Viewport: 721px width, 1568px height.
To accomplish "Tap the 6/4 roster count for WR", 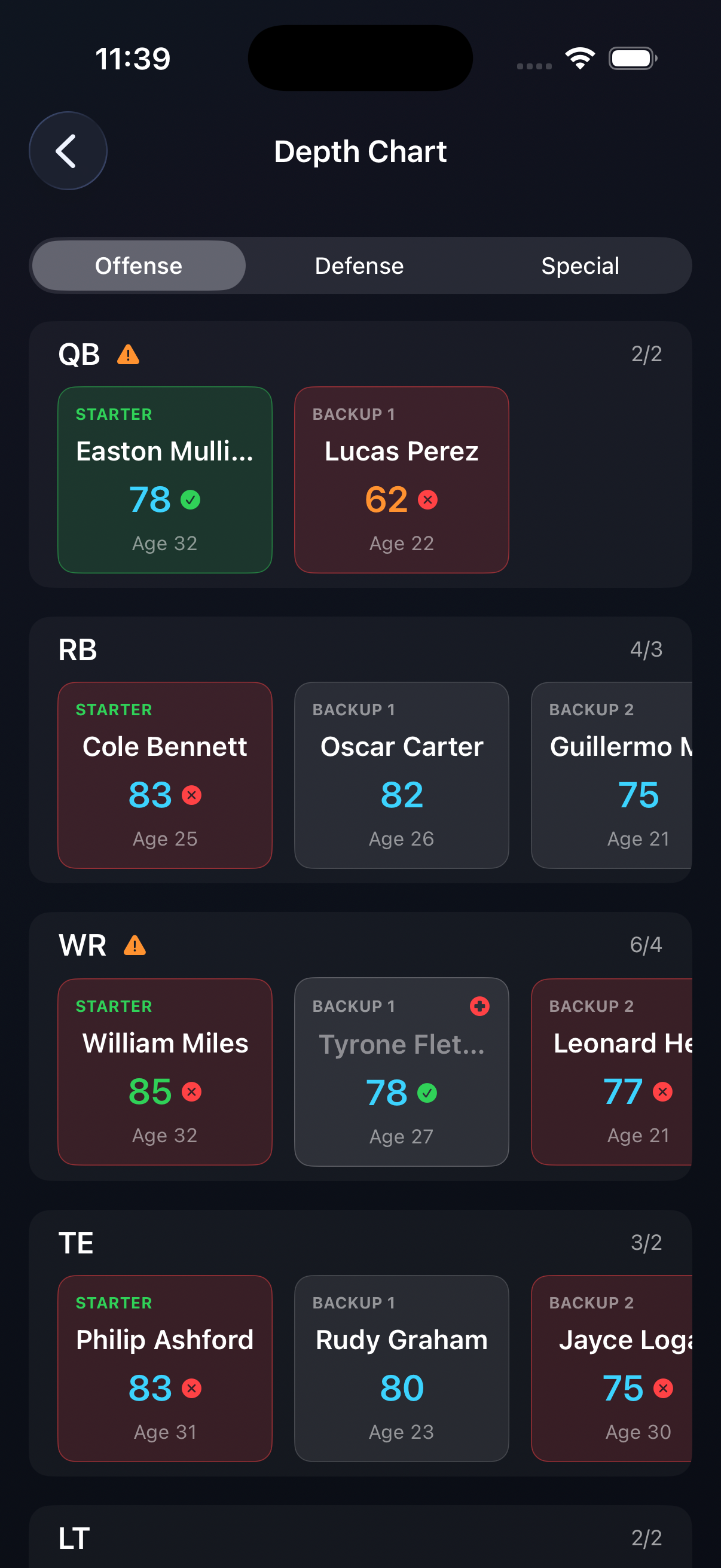I will click(x=646, y=945).
